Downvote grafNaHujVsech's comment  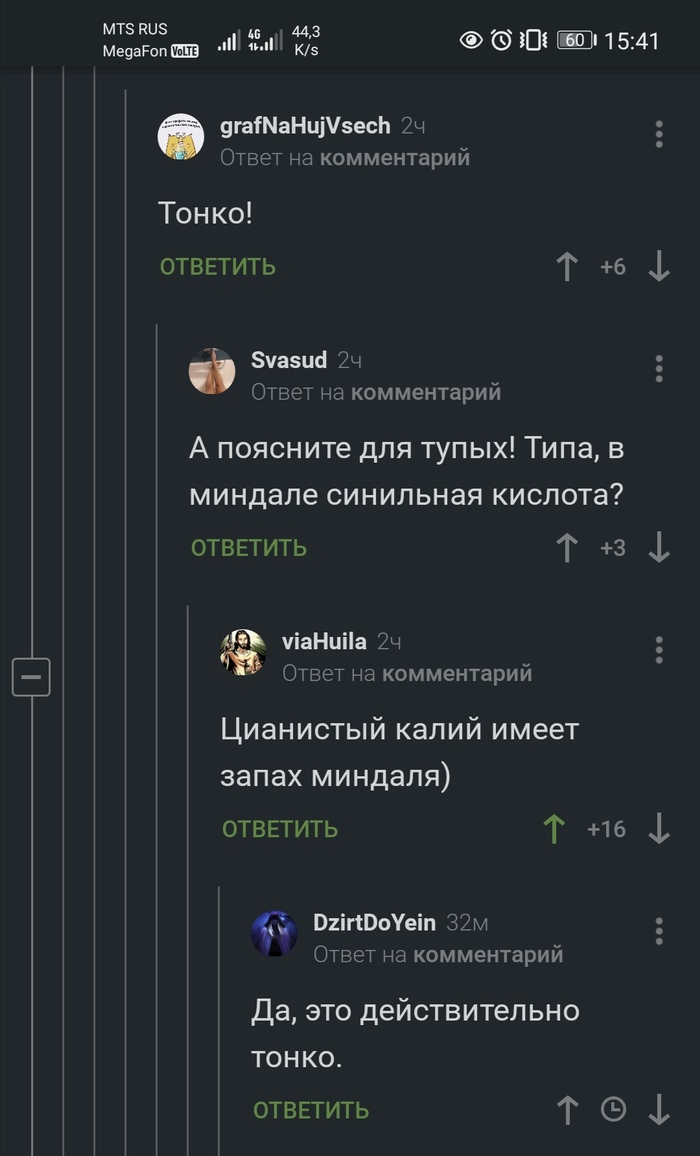659,267
